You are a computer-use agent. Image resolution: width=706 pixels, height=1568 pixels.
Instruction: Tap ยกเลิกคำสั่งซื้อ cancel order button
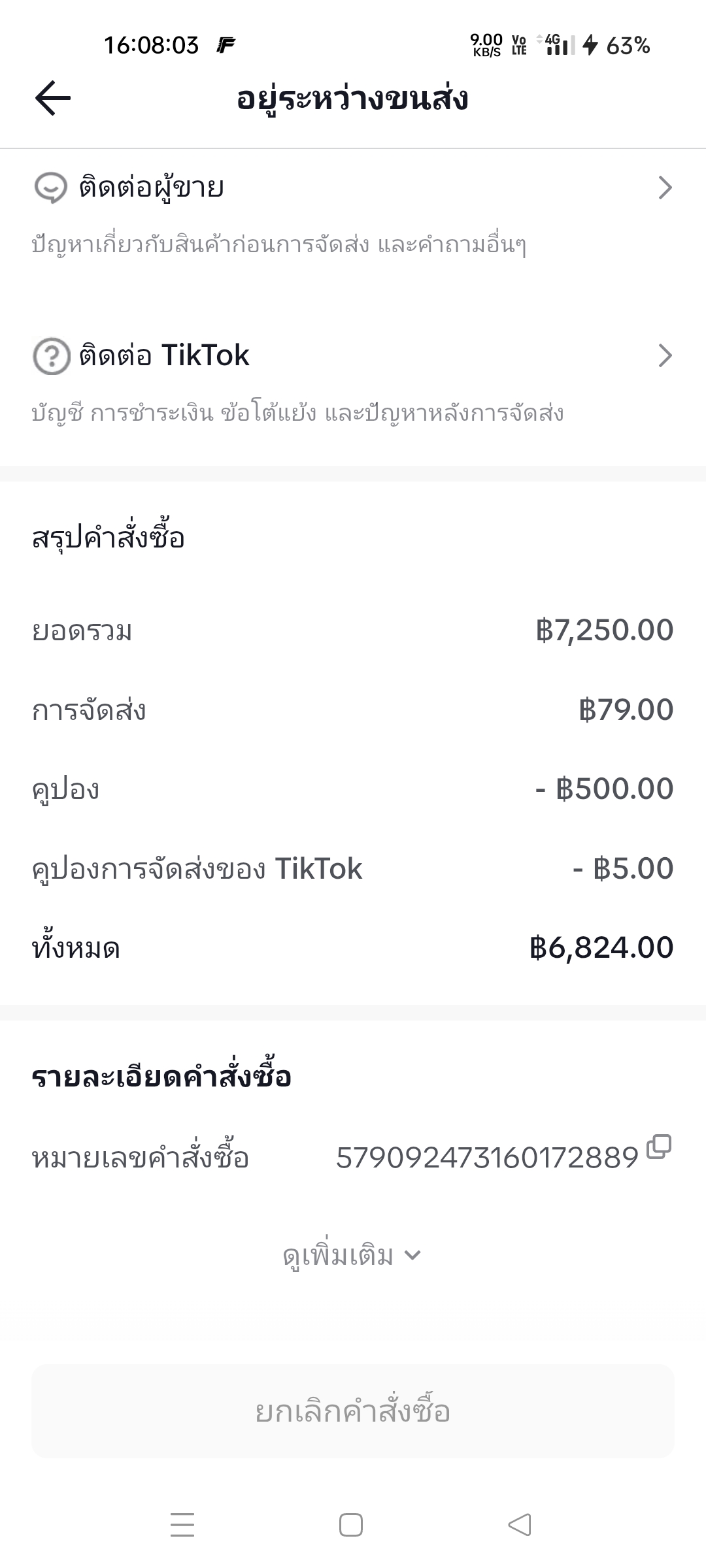(x=353, y=1411)
